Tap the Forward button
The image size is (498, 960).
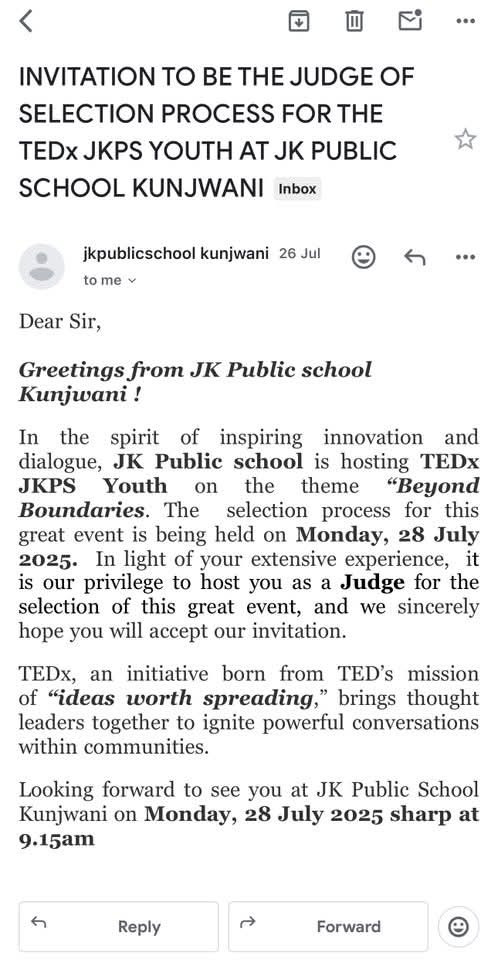[328, 926]
